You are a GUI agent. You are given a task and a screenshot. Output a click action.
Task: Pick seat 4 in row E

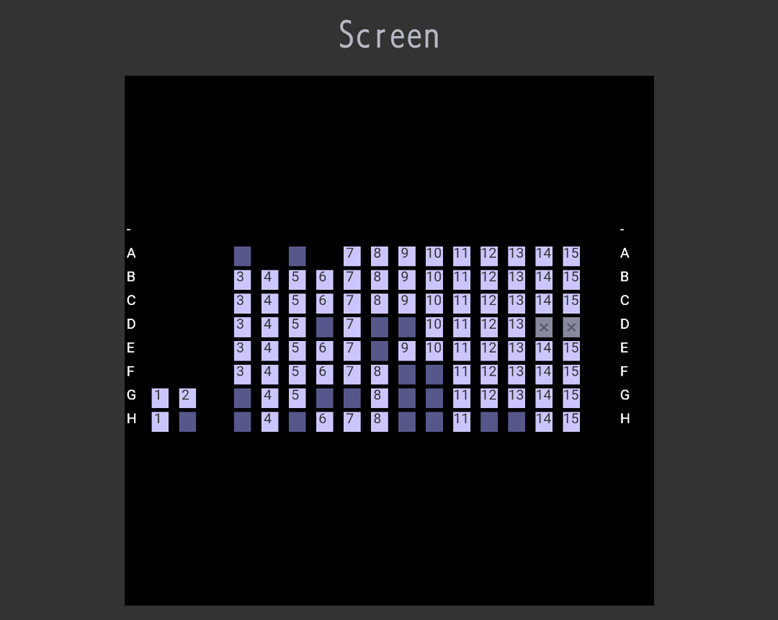coord(270,350)
